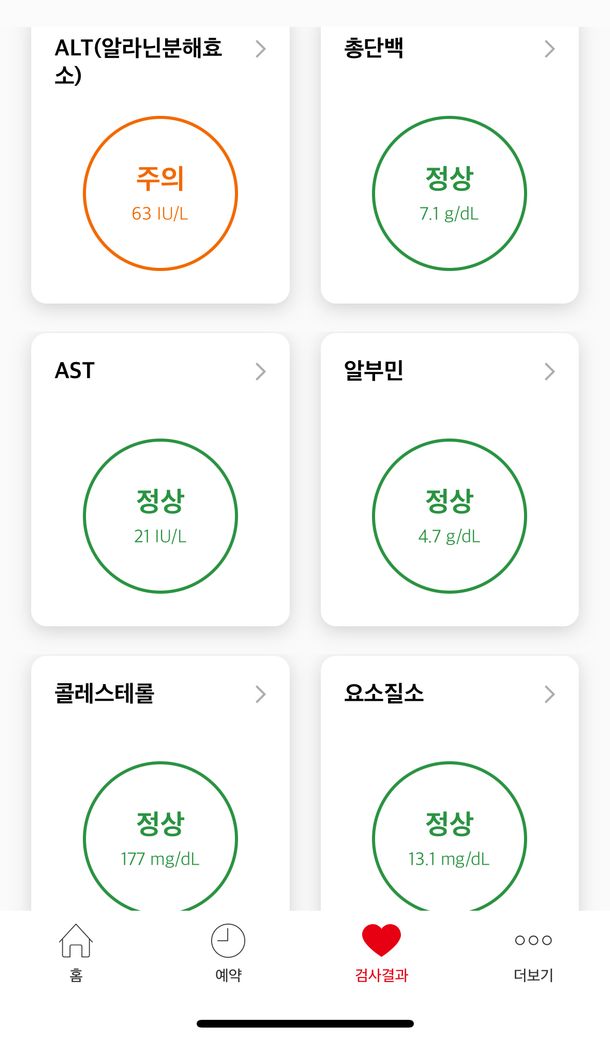Open the 알부민 result card
The image size is (610, 1040).
click(449, 480)
